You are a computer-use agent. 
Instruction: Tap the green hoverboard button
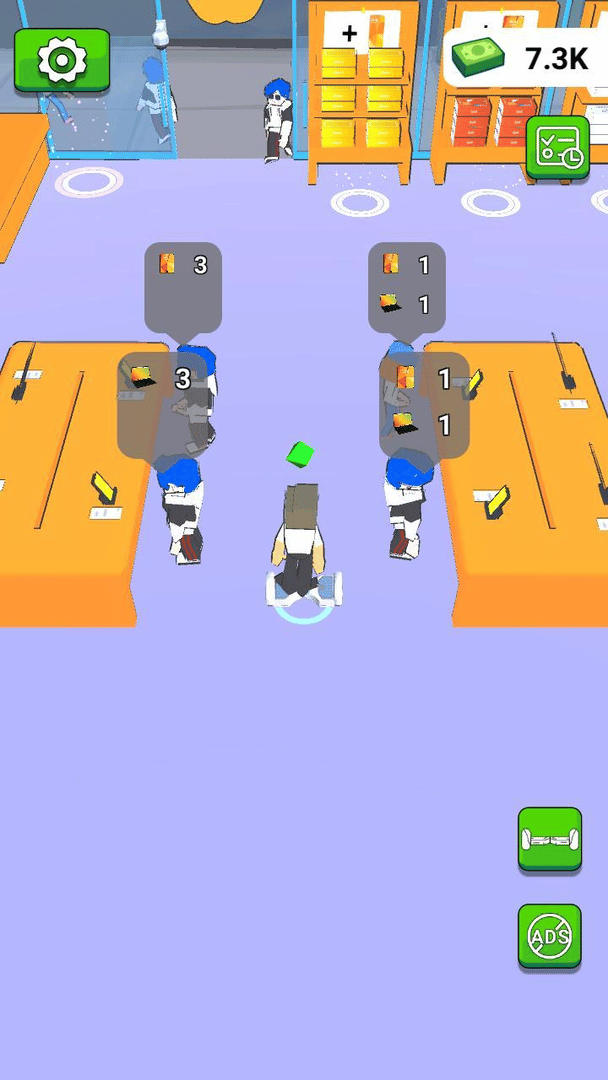pyautogui.click(x=549, y=839)
